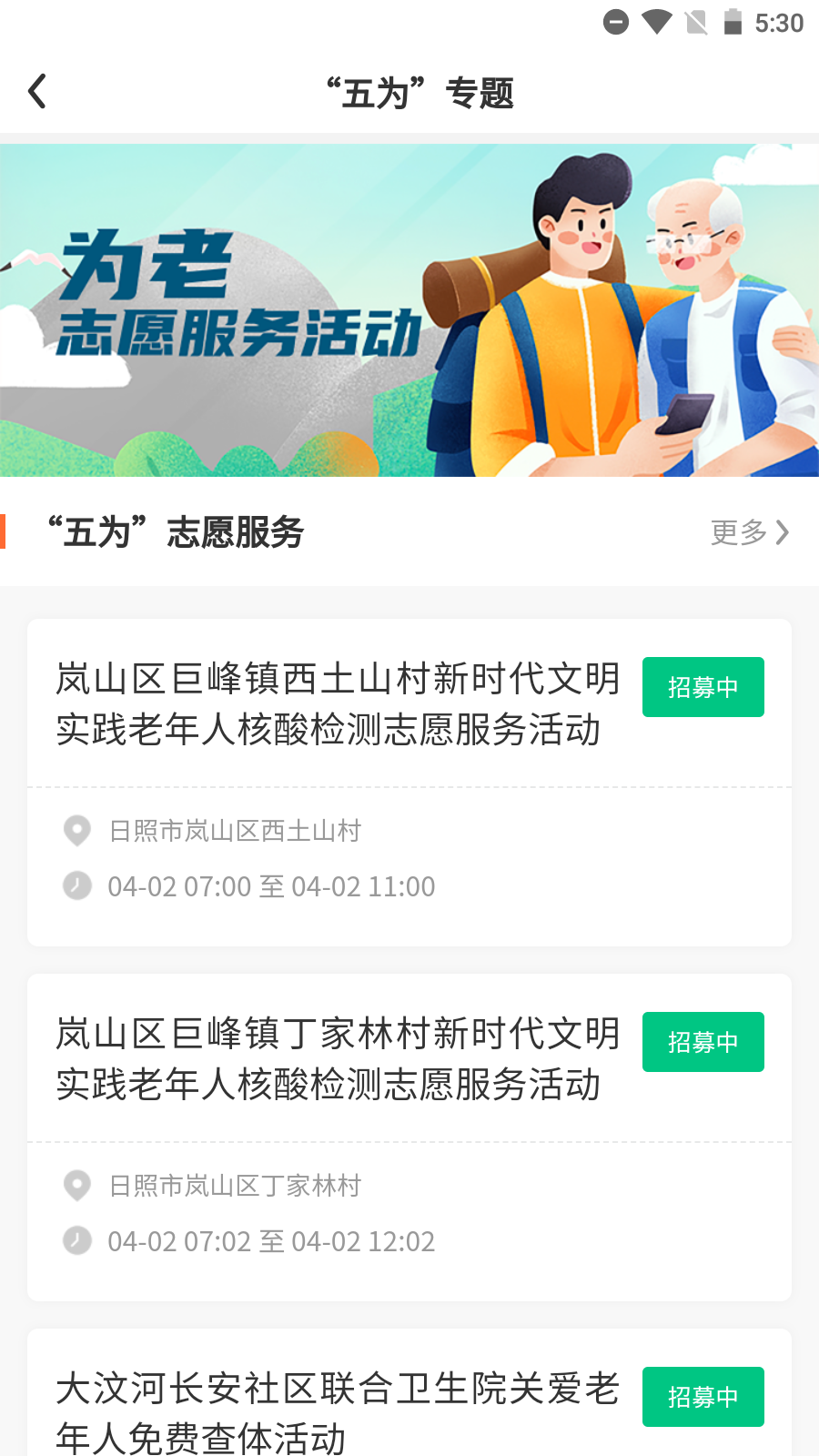Tap the SIM card status icon
This screenshot has height=1456, width=819.
(694, 20)
